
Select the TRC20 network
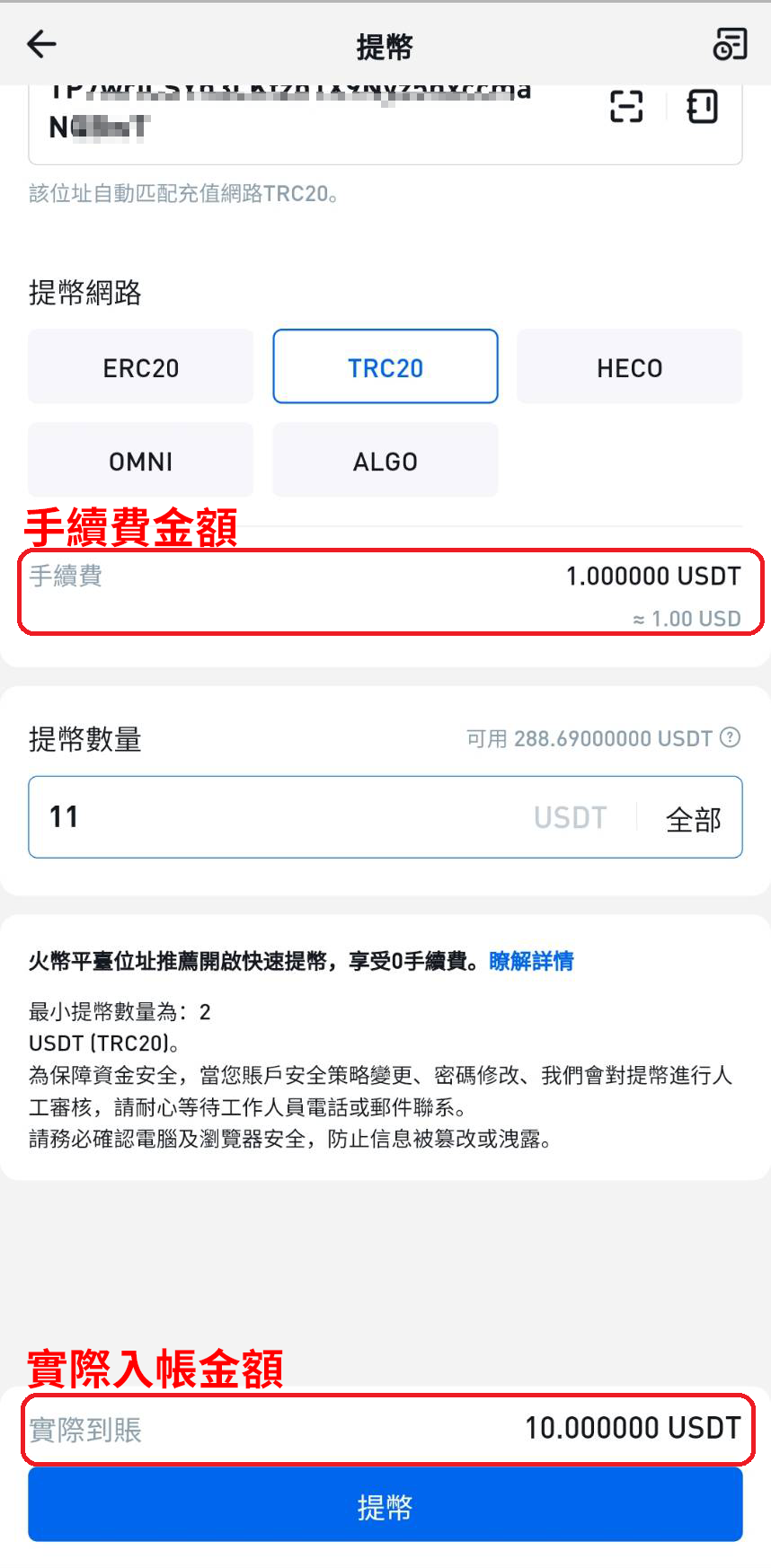tap(385, 367)
